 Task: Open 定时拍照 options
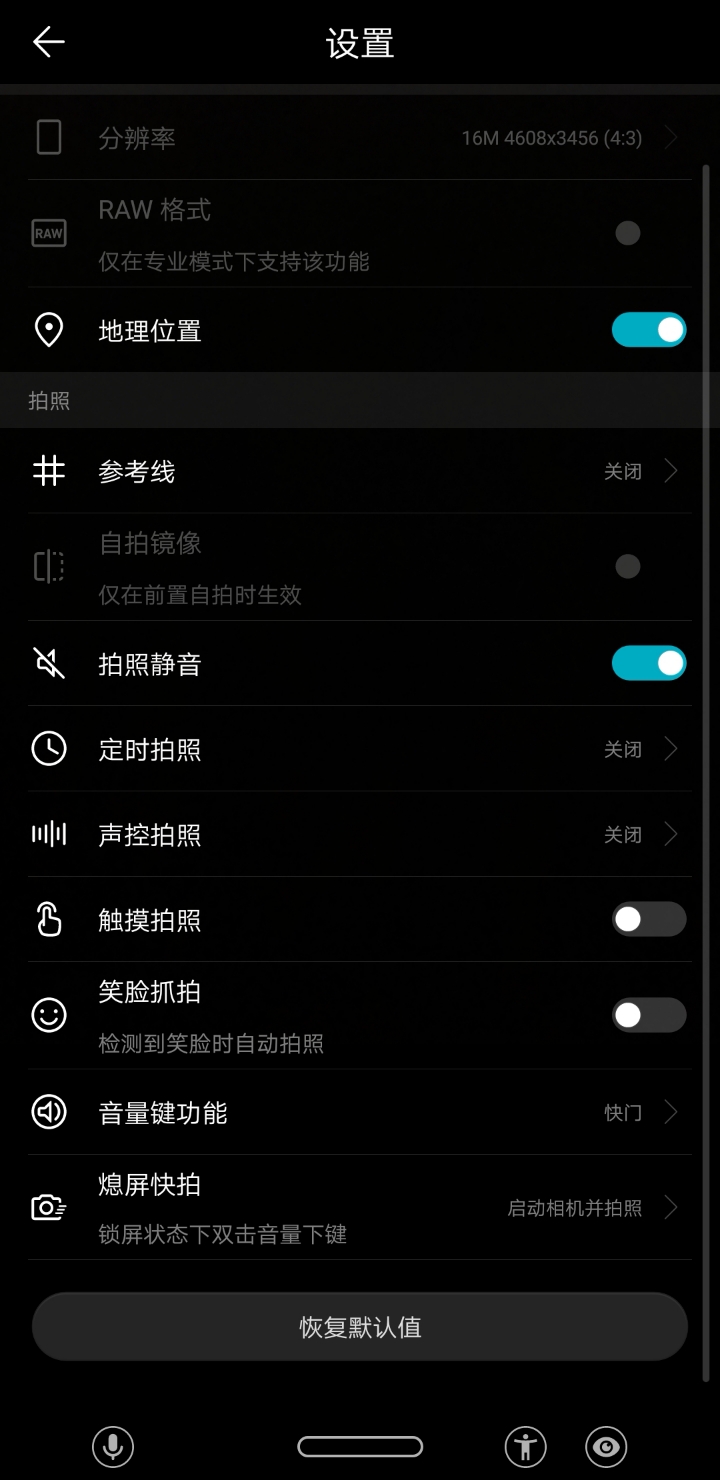coord(360,749)
